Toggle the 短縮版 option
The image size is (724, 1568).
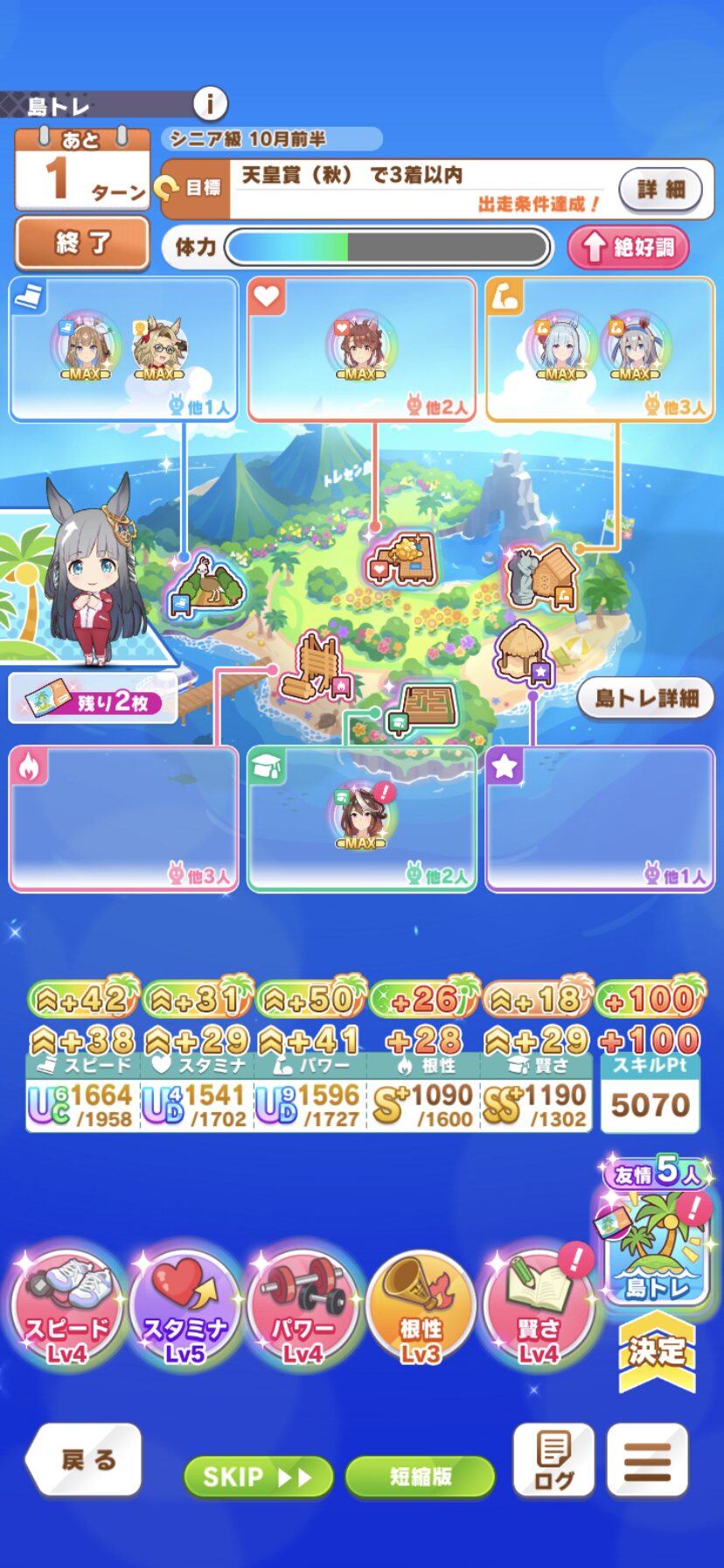coord(420,1477)
